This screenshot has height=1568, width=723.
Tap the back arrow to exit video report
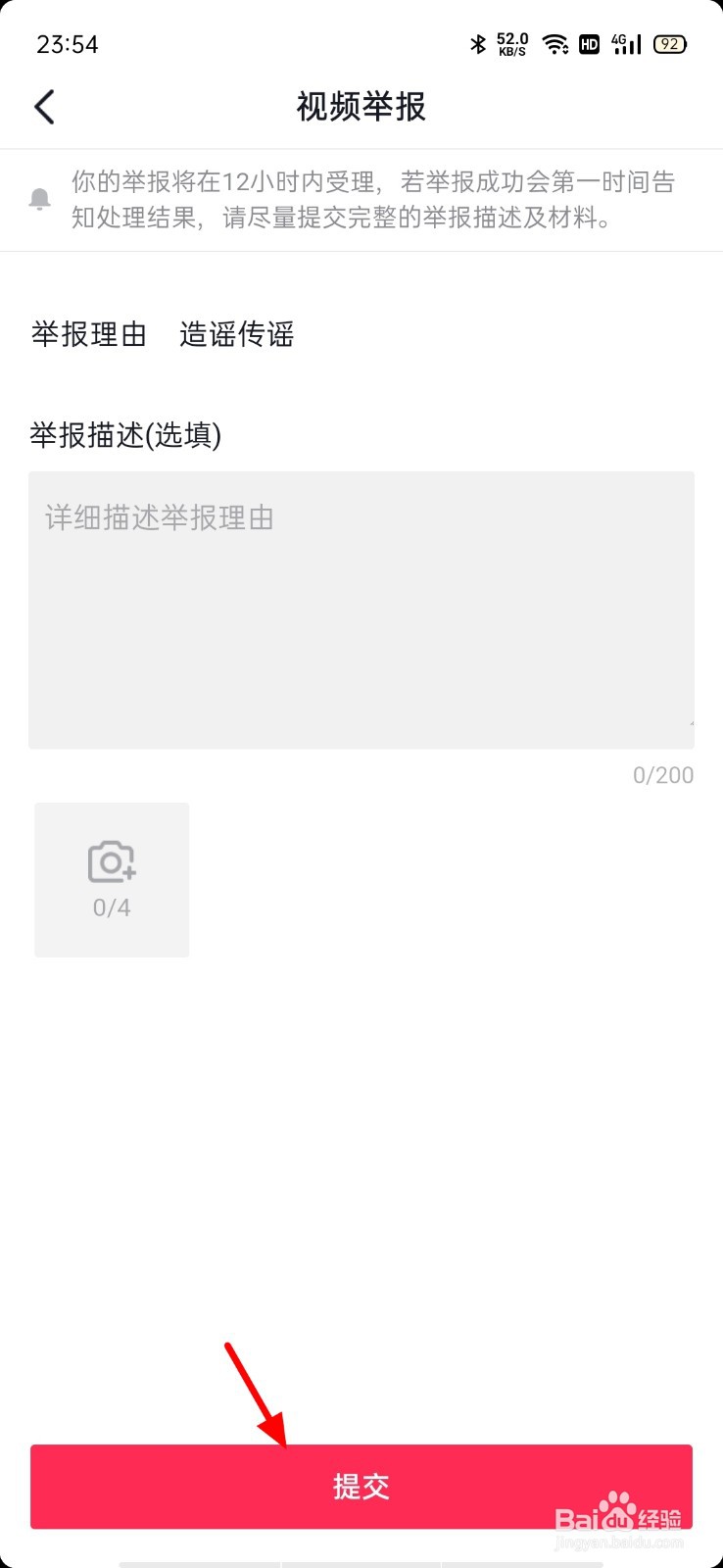[x=44, y=106]
